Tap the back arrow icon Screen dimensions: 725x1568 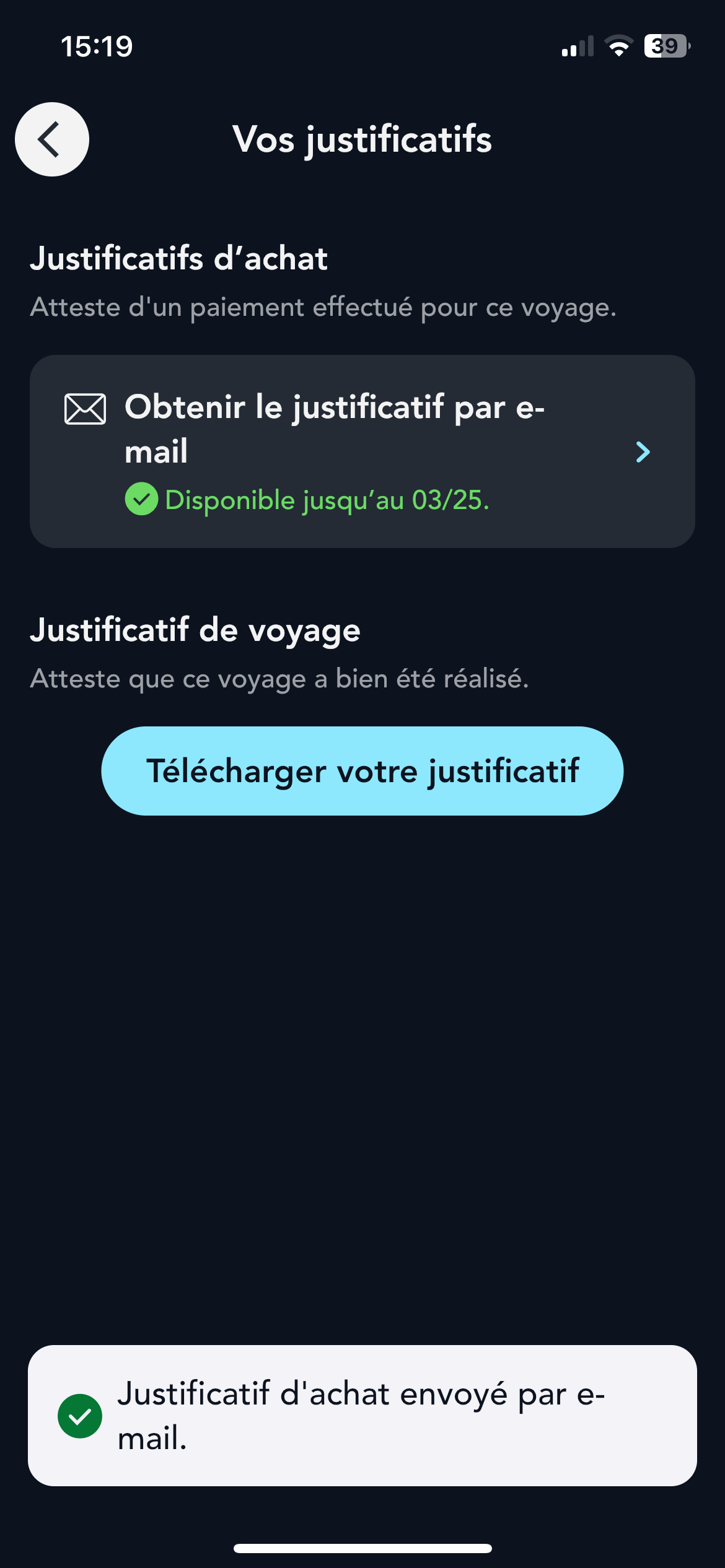click(51, 139)
